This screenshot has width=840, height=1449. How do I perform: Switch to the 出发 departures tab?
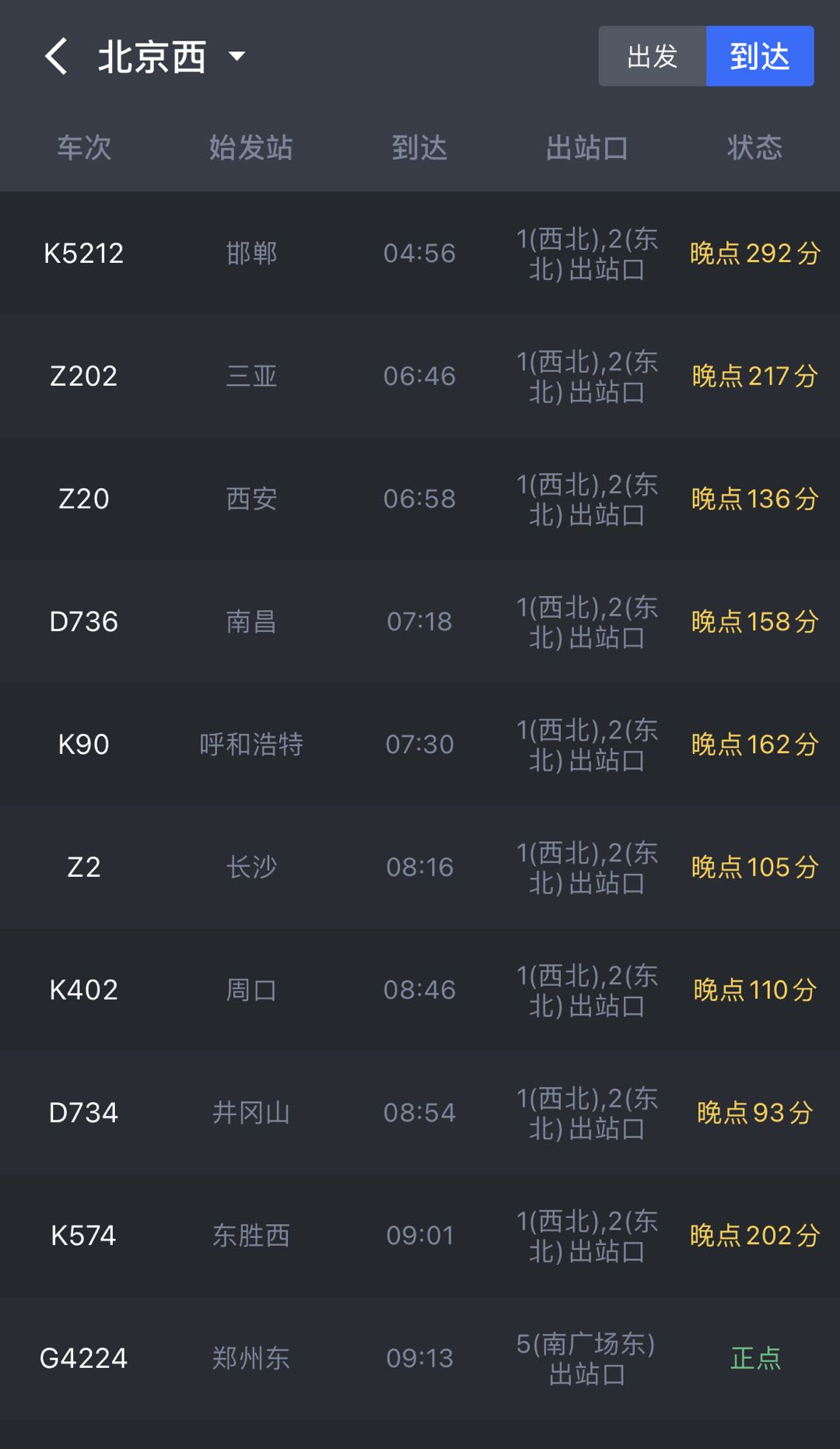click(652, 57)
